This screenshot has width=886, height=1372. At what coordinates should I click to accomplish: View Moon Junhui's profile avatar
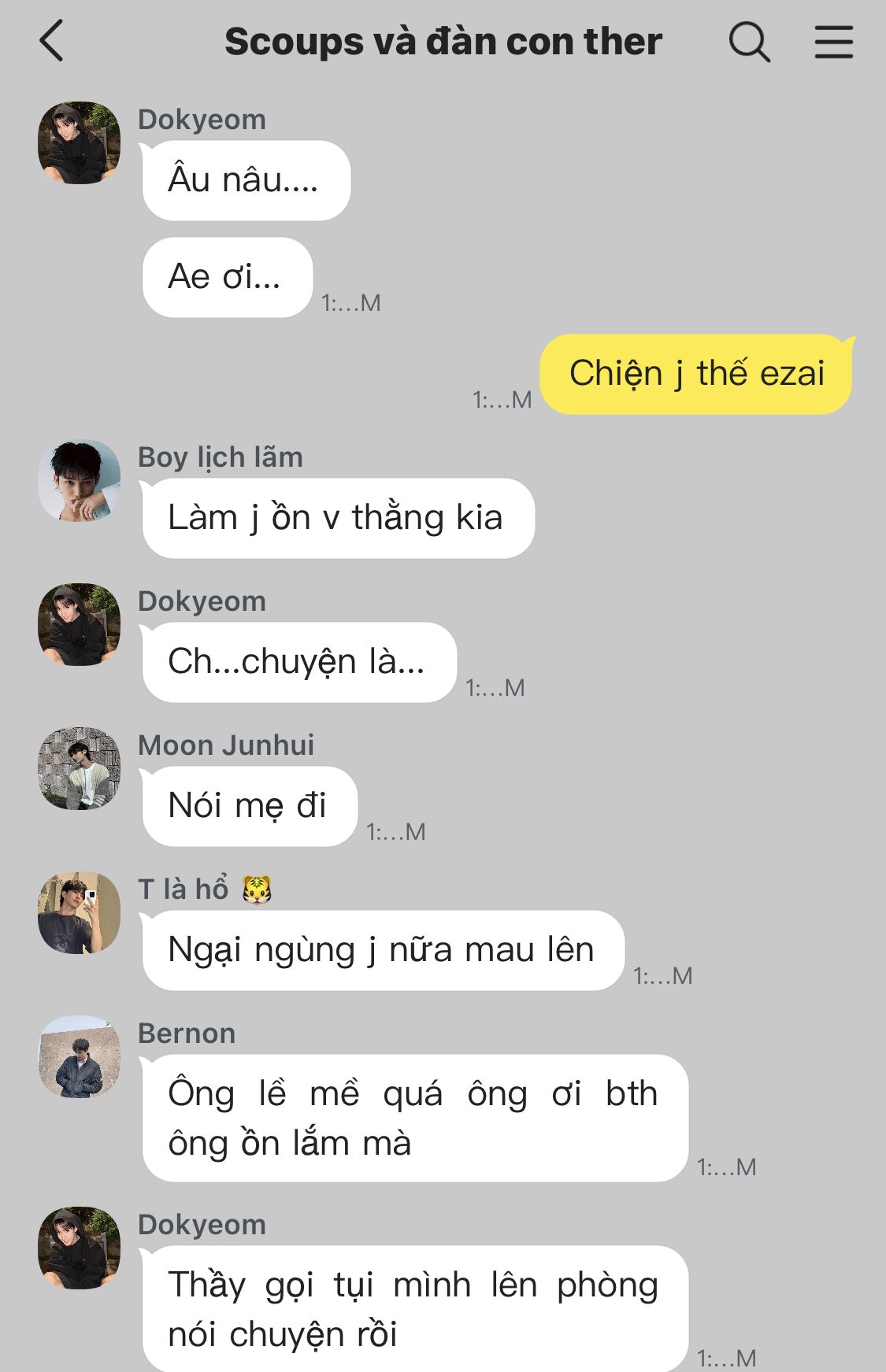[x=79, y=768]
